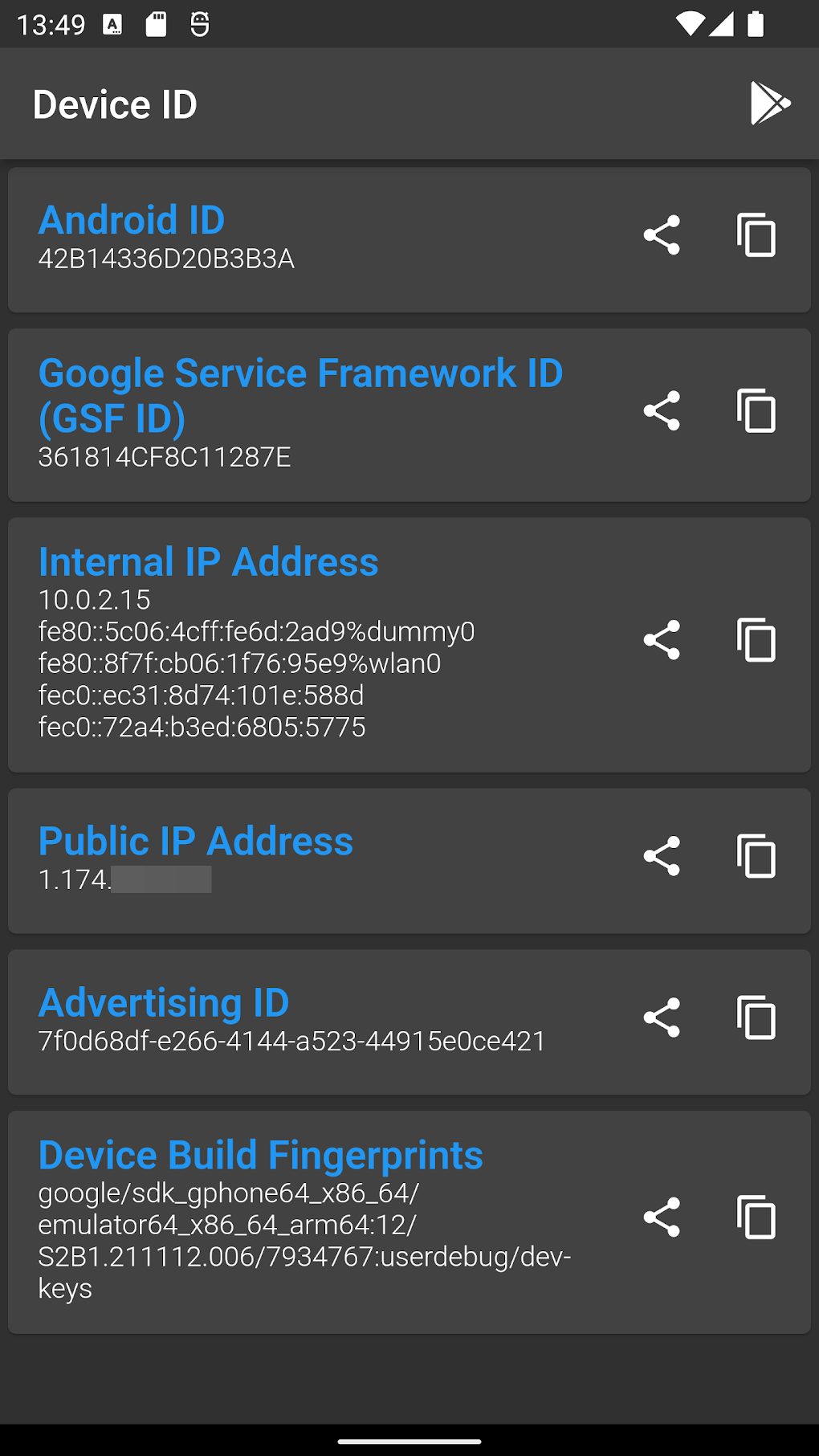Tap the clock in the status bar
Screen dimensions: 819x1456
tap(48, 24)
